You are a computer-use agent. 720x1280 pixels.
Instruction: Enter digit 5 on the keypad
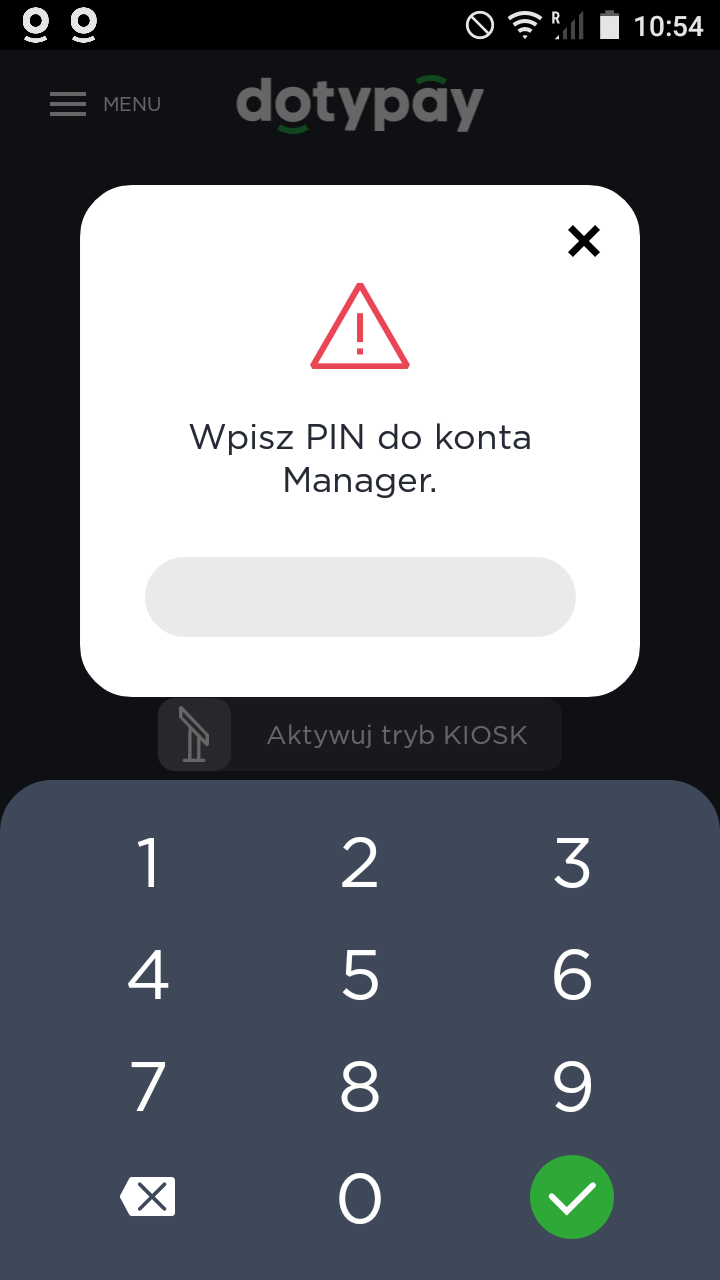360,975
